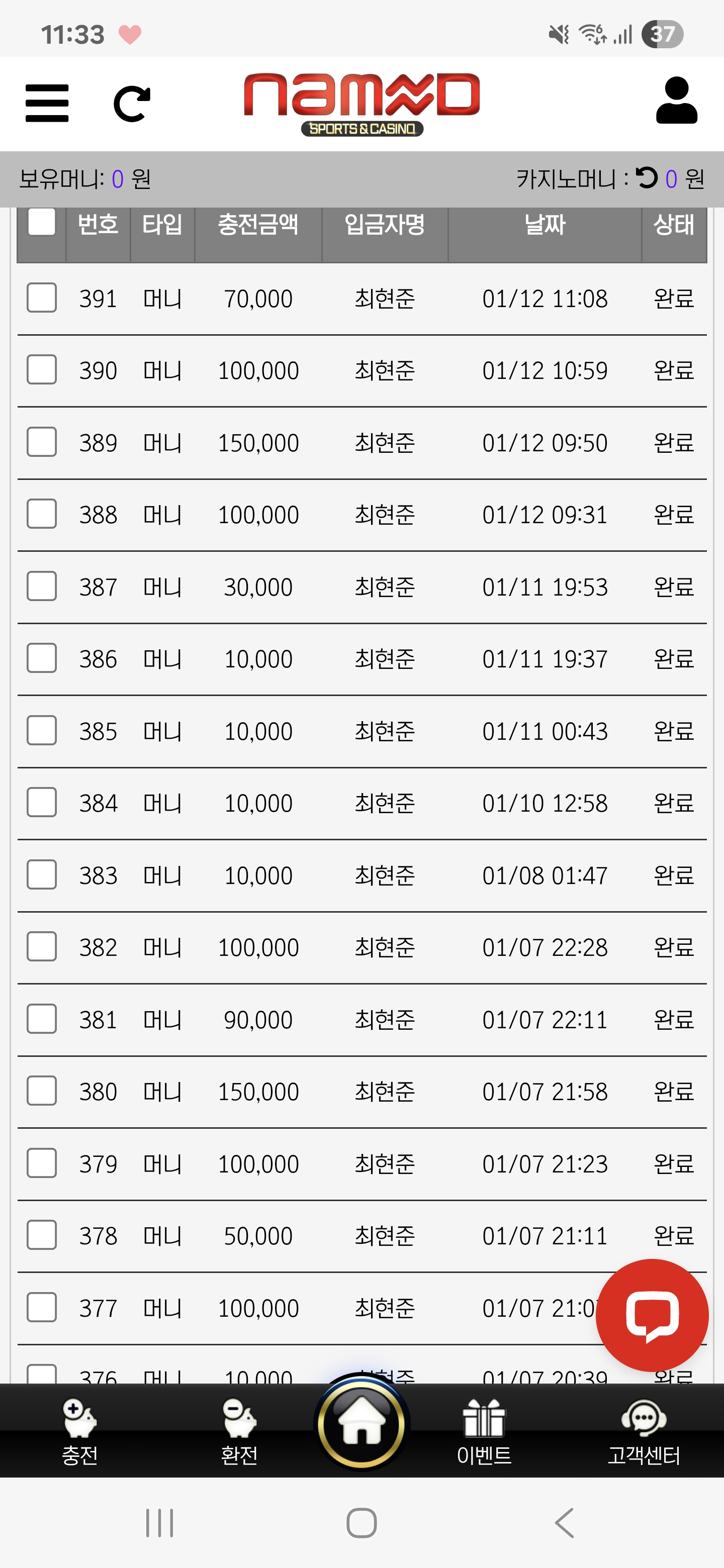Open the hamburger navigation menu
Viewport: 724px width, 1568px height.
(47, 104)
